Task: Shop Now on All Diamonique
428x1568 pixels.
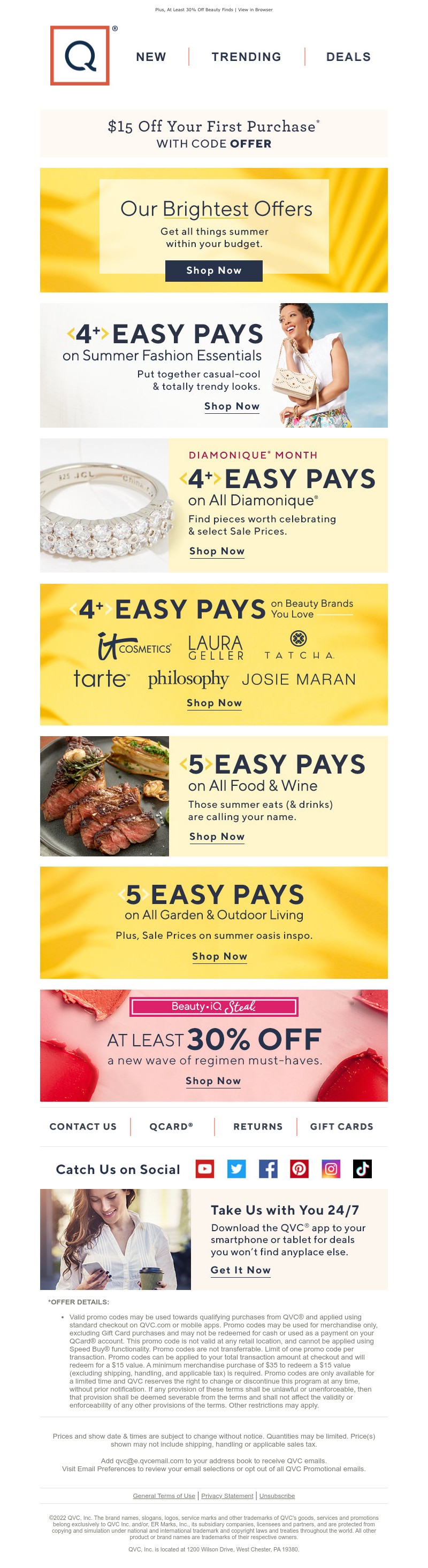Action: (x=217, y=551)
